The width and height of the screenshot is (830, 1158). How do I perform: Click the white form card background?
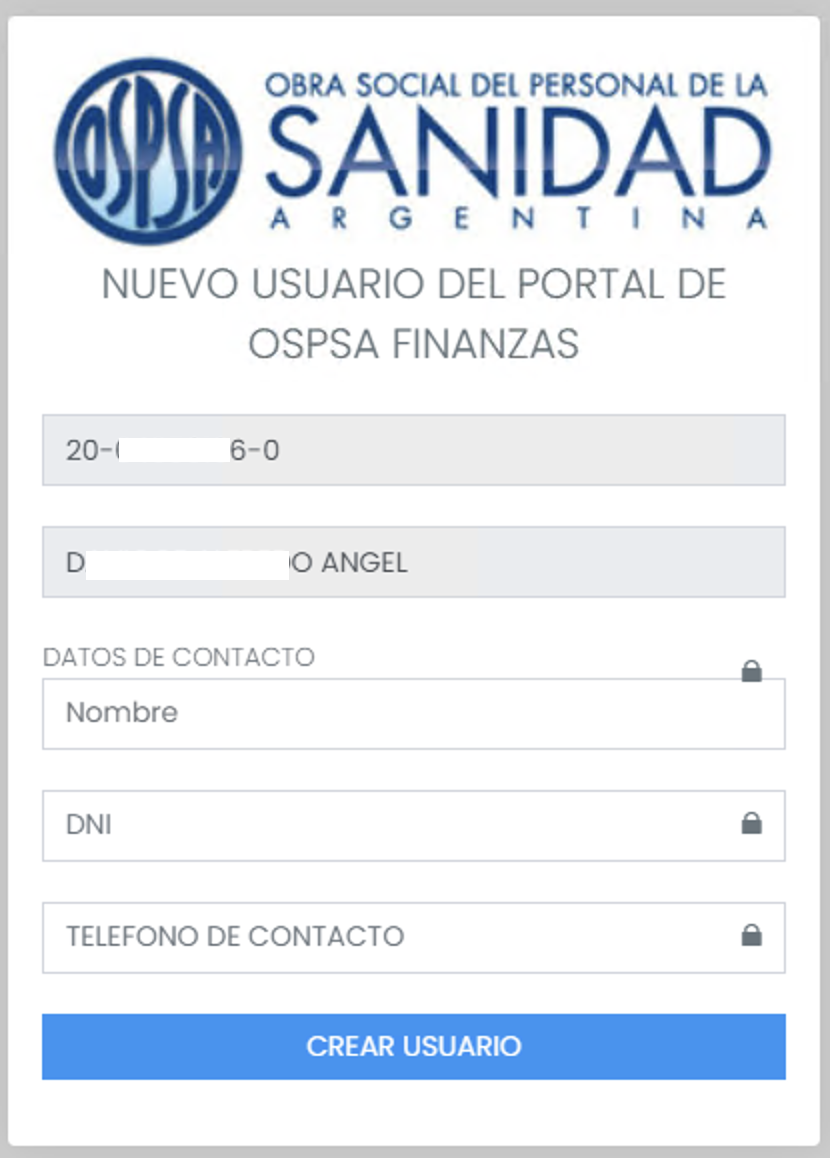(x=414, y=1110)
